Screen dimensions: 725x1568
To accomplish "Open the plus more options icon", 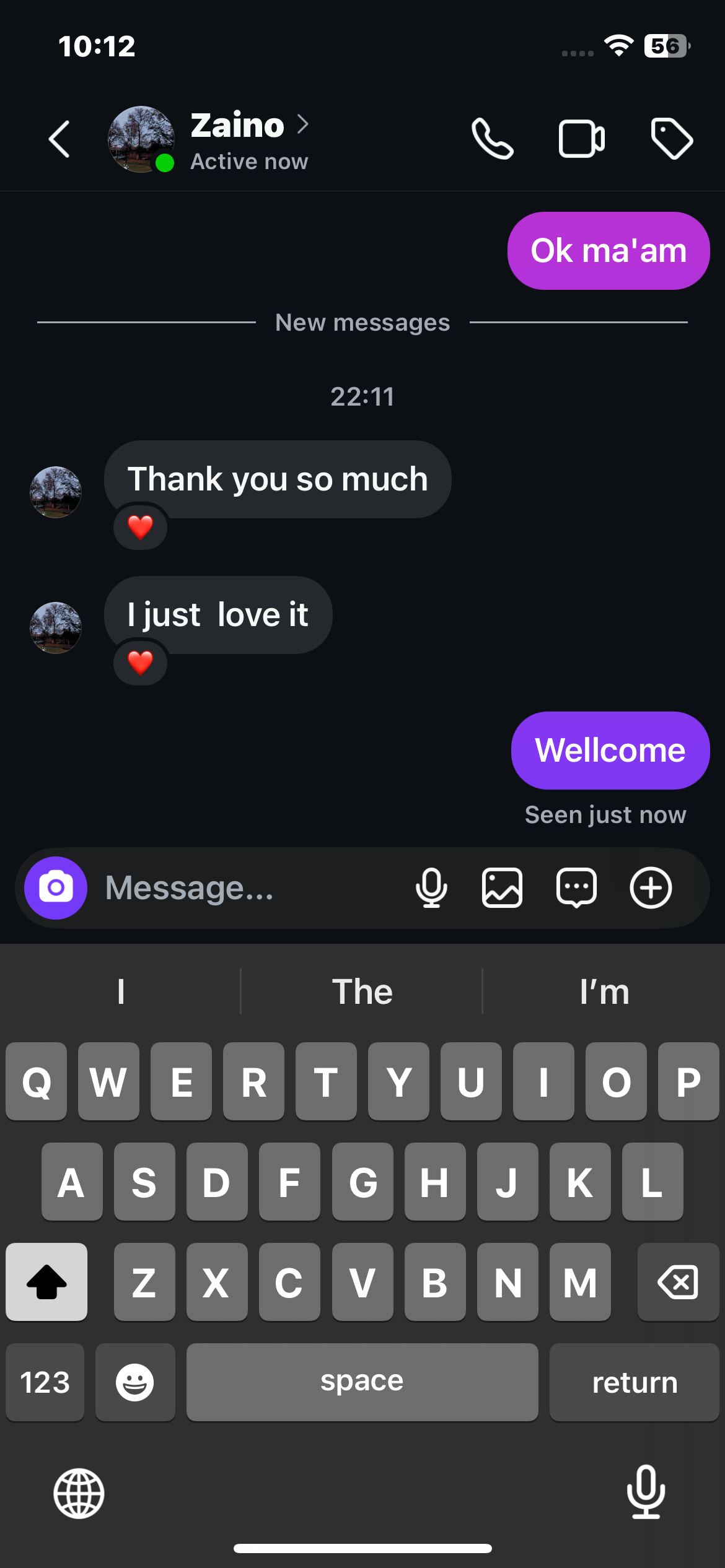I will (651, 888).
